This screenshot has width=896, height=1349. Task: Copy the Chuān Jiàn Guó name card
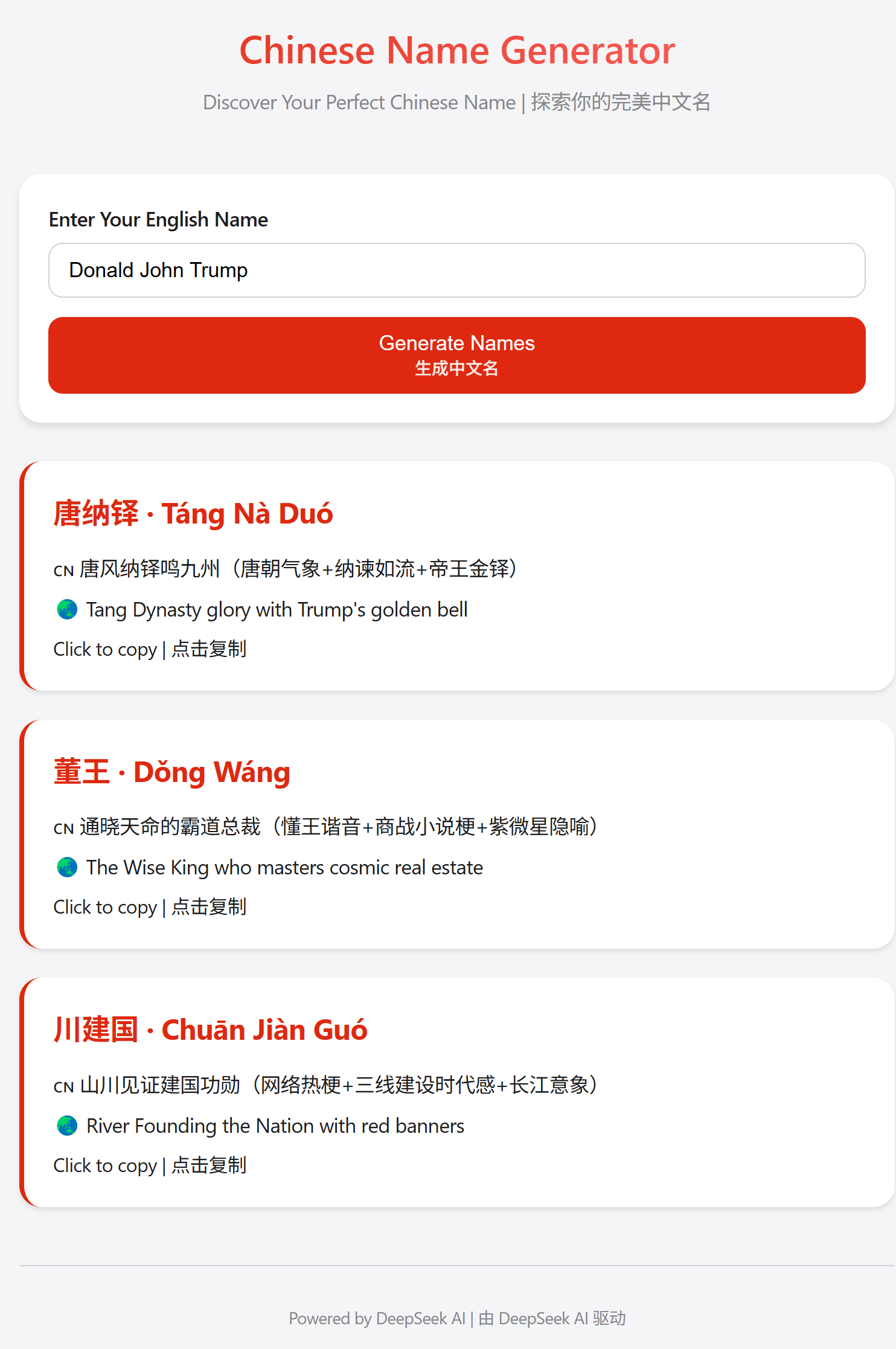pyautogui.click(x=457, y=1092)
